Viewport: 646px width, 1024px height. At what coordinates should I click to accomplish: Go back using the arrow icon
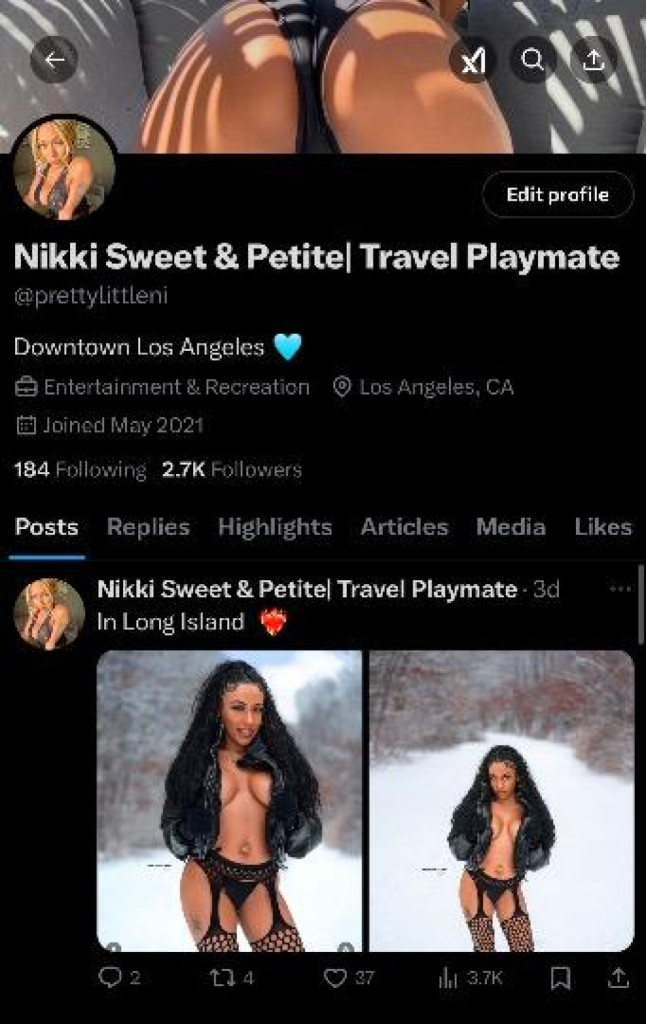pyautogui.click(x=54, y=61)
